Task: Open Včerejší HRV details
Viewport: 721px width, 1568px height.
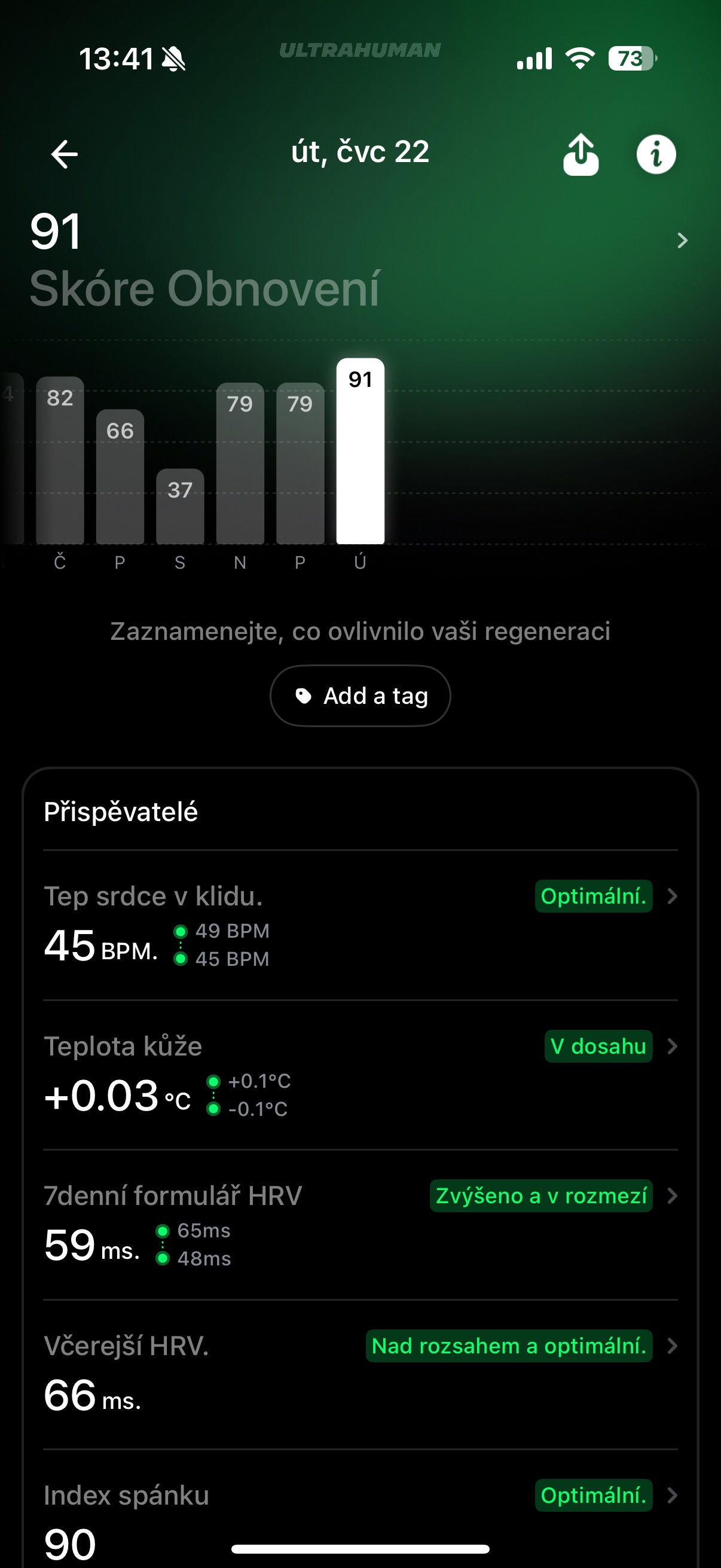Action: click(672, 1346)
